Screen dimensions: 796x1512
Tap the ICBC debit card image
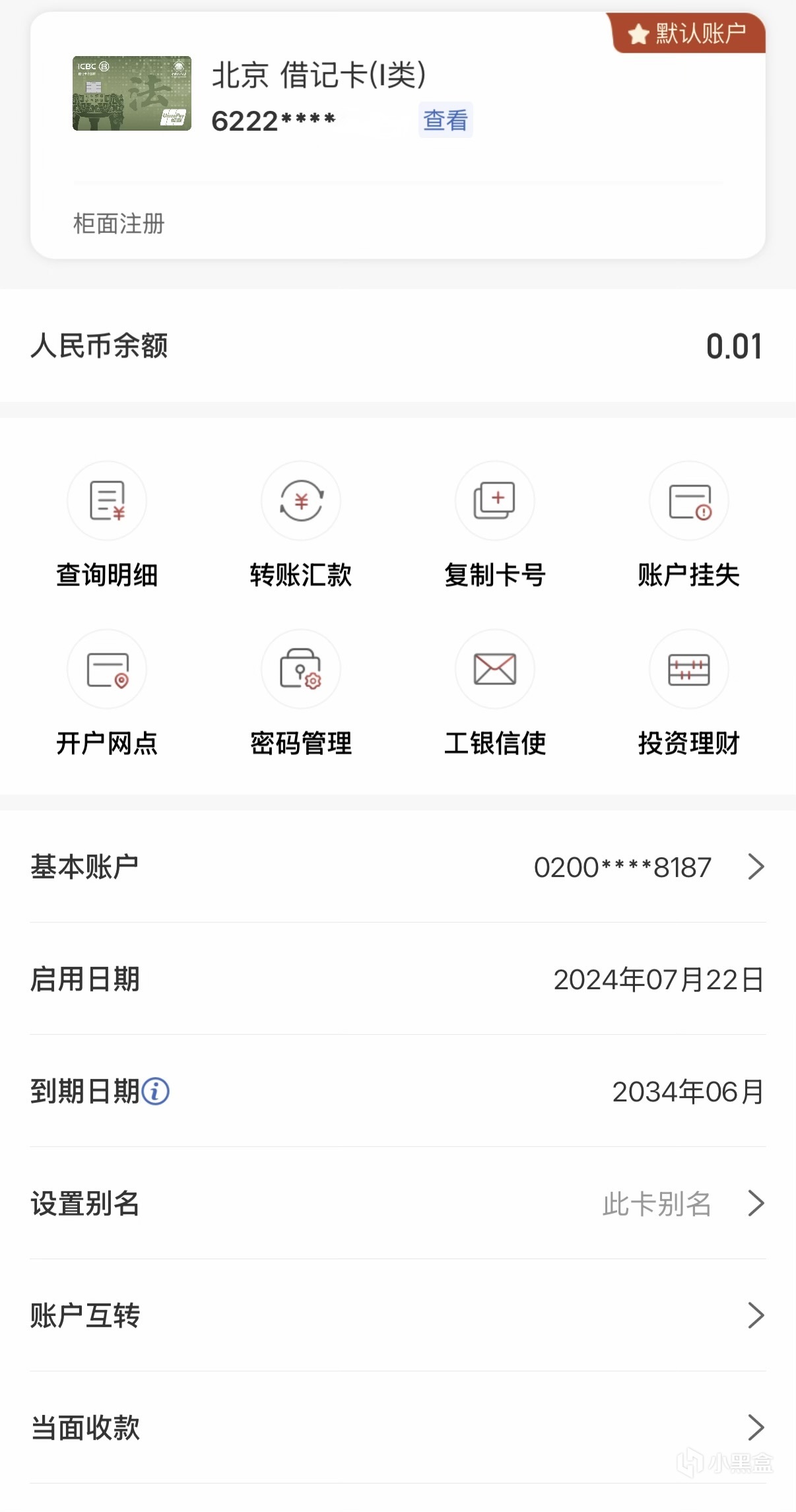coord(132,93)
